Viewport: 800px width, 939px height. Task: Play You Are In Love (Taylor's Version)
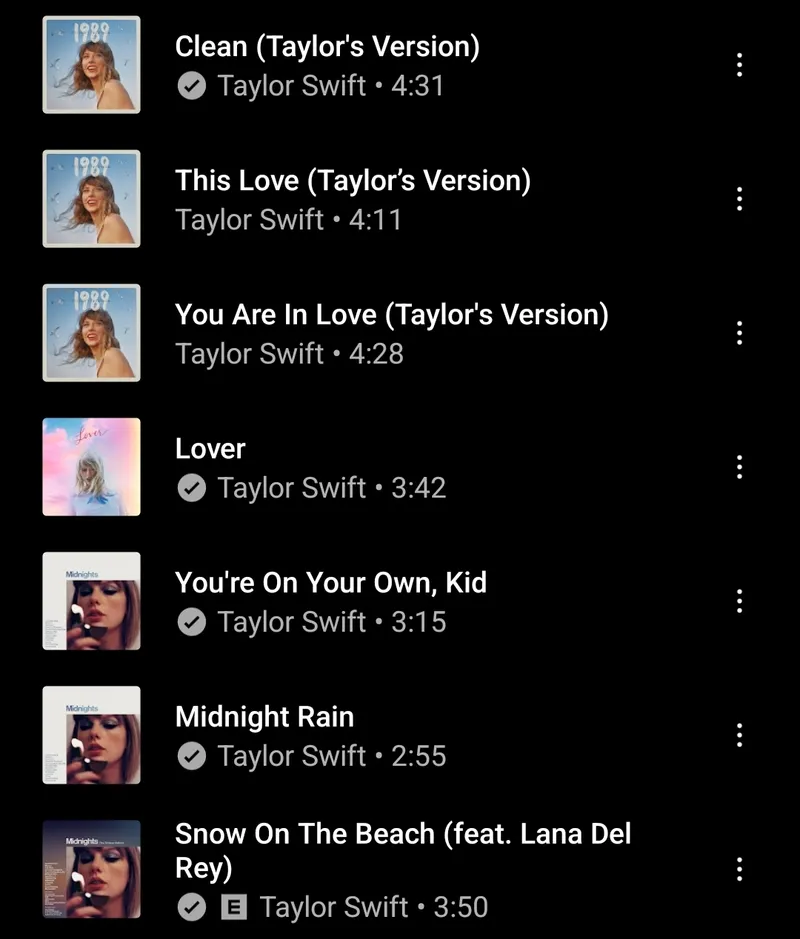tap(391, 315)
